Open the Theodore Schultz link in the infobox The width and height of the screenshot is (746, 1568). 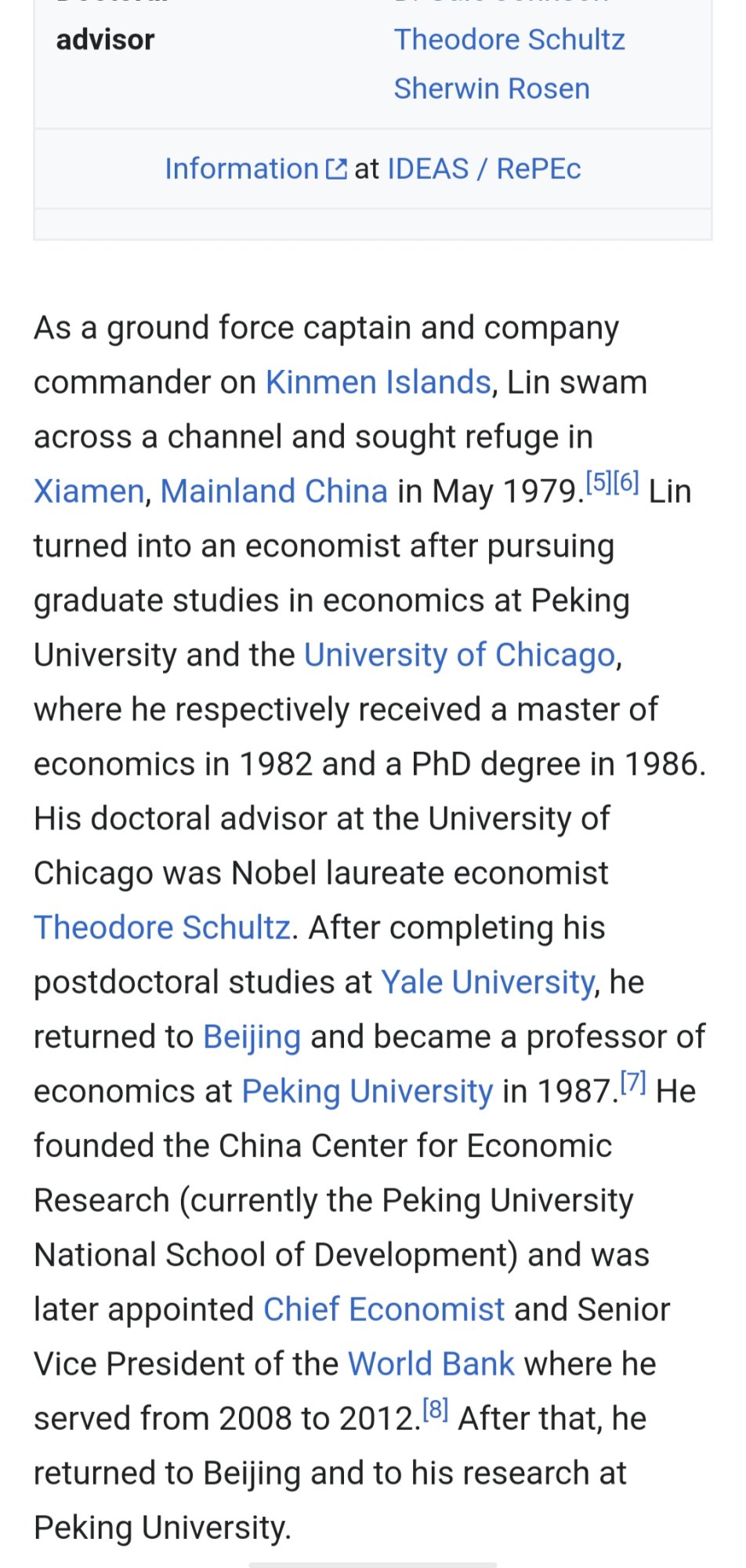tap(509, 39)
